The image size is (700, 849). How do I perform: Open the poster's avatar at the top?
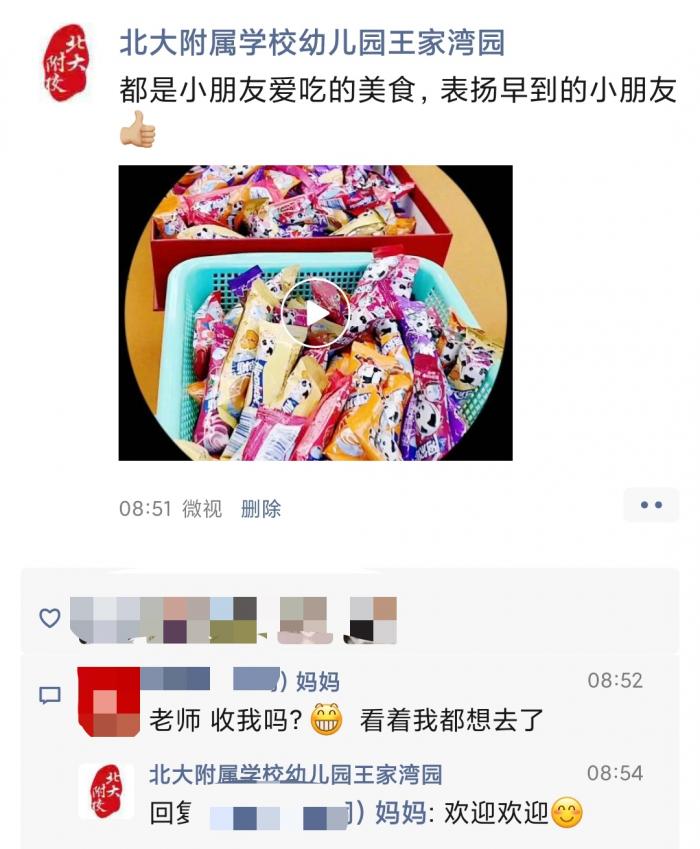coord(66,63)
